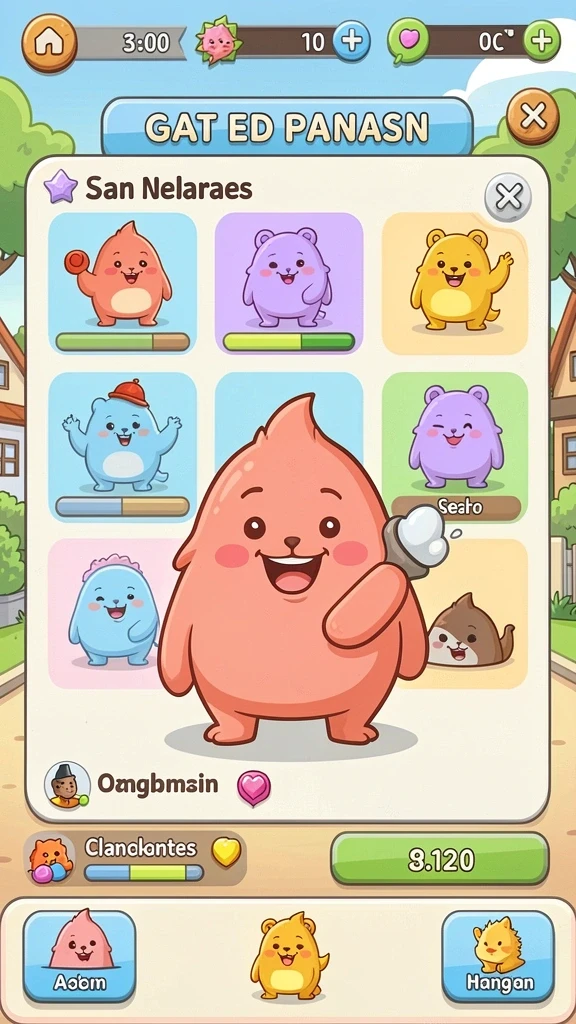Viewport: 576px width, 1024px height.
Task: Open the Aobm tab
Action: (x=80, y=957)
